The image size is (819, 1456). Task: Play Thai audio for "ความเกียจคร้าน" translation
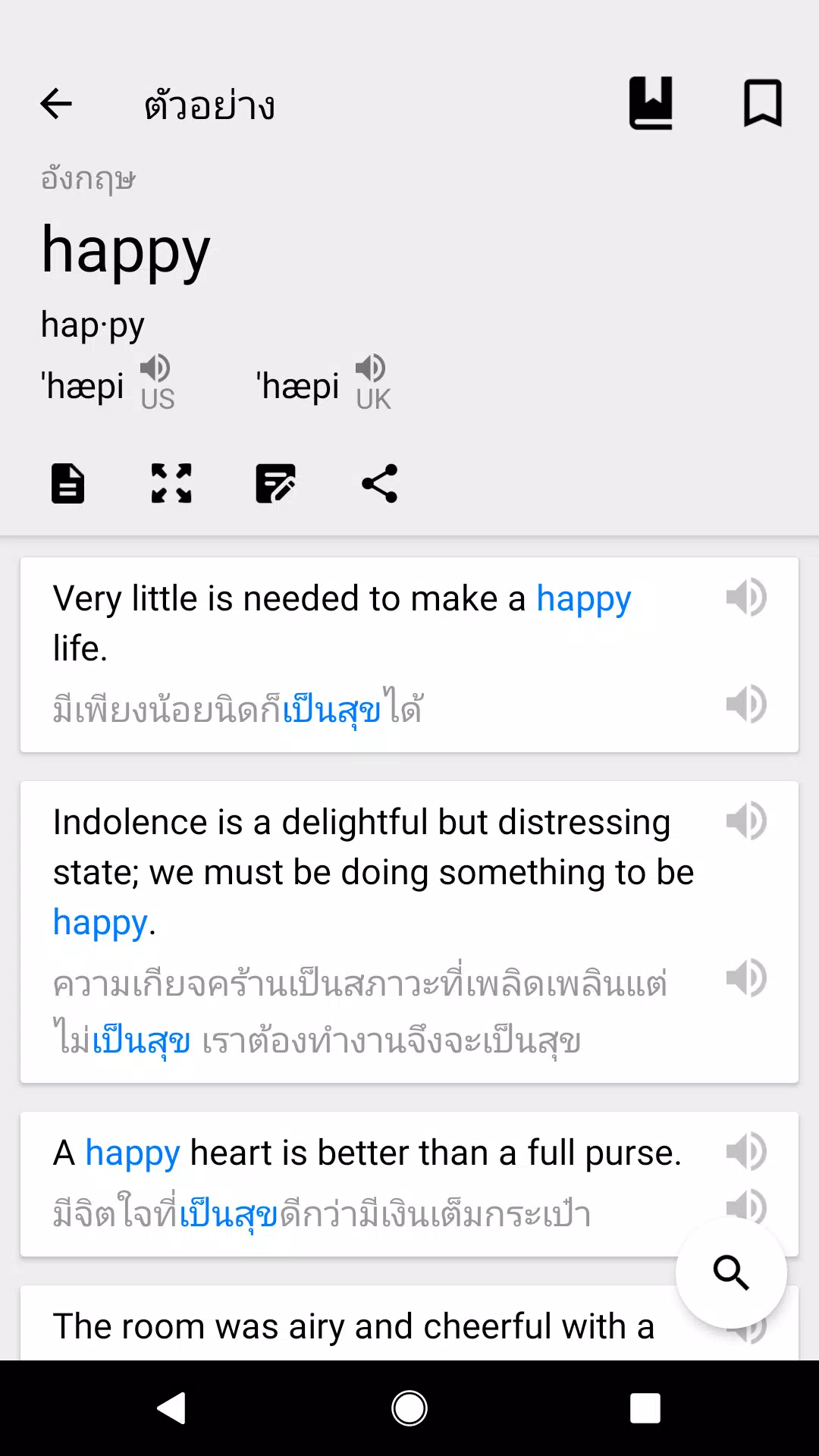(746, 978)
